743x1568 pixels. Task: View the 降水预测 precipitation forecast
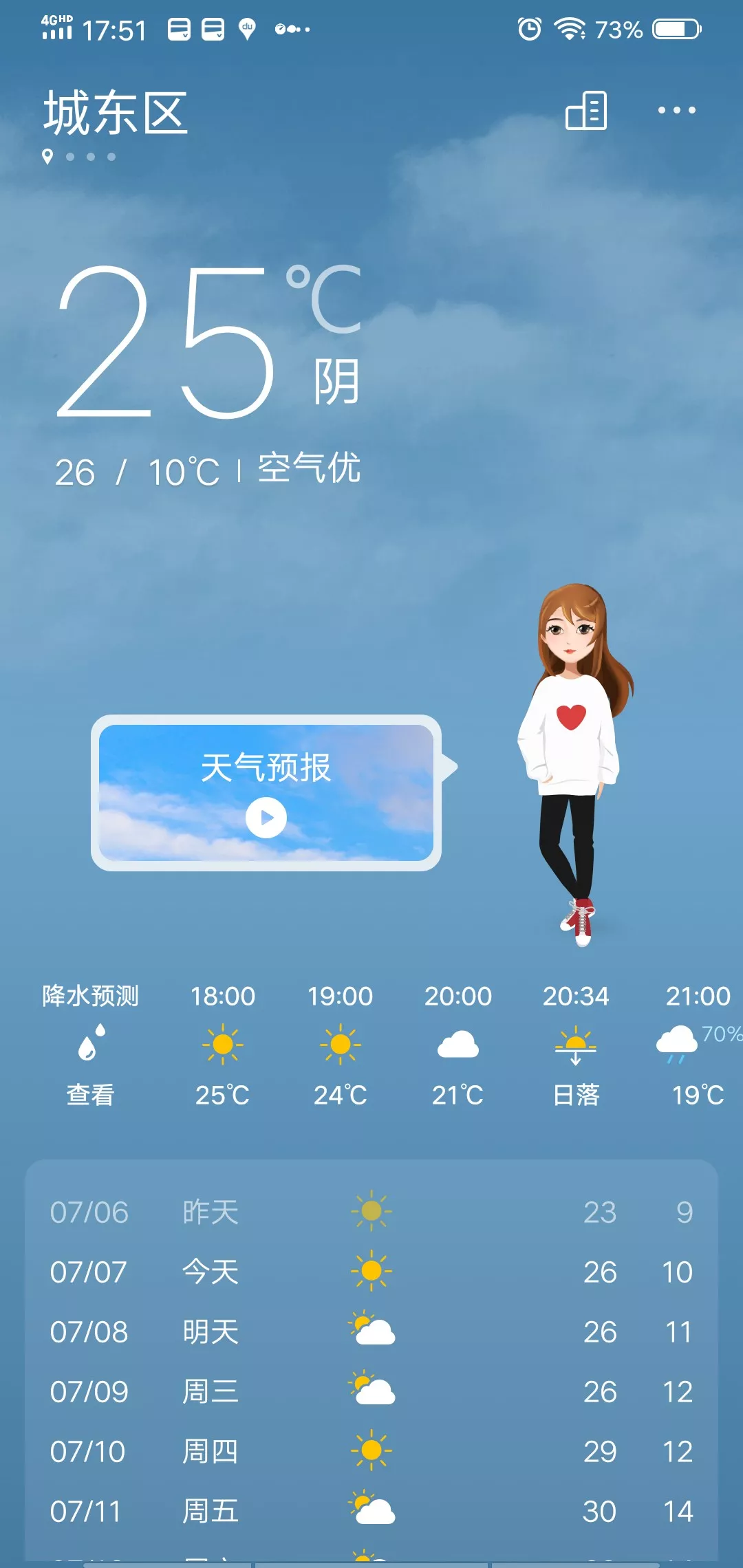90,1045
